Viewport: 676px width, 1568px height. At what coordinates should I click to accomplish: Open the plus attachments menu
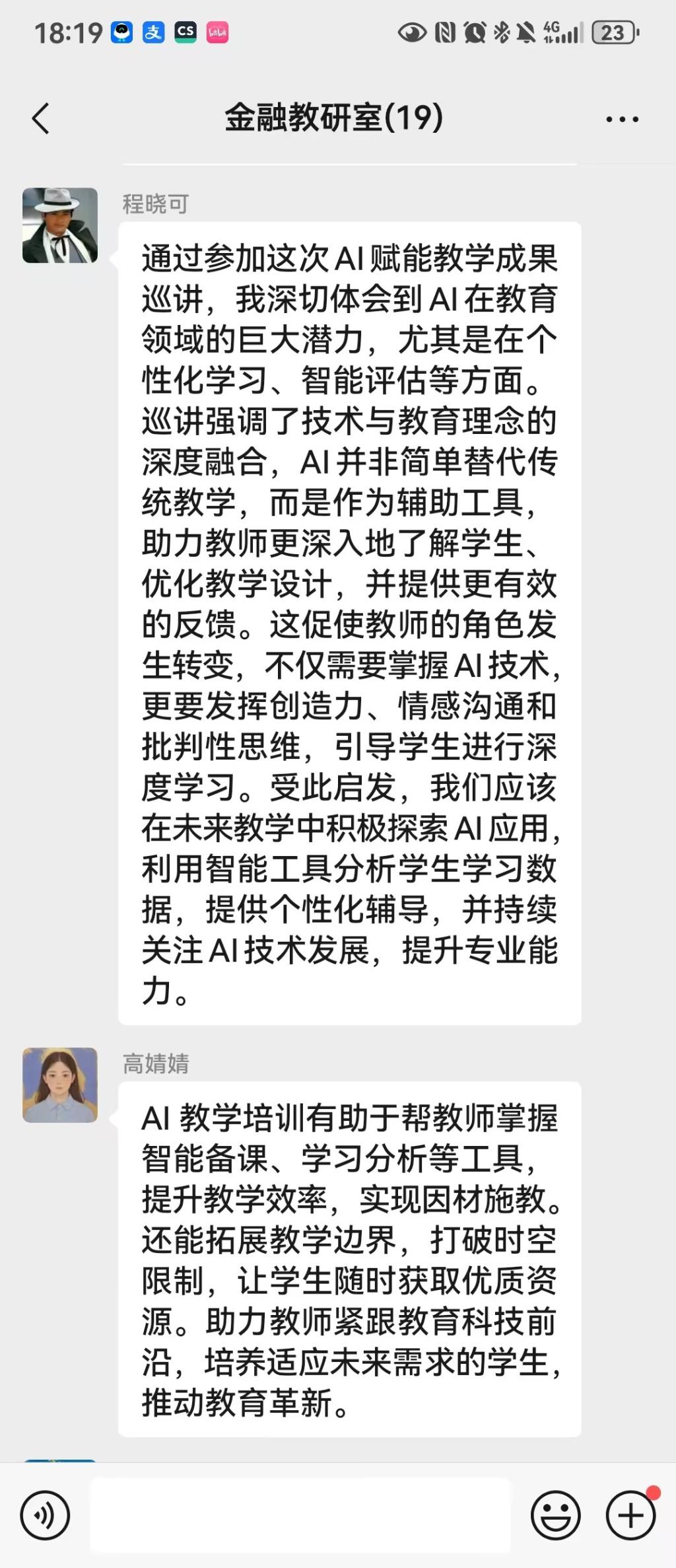coord(630,1515)
